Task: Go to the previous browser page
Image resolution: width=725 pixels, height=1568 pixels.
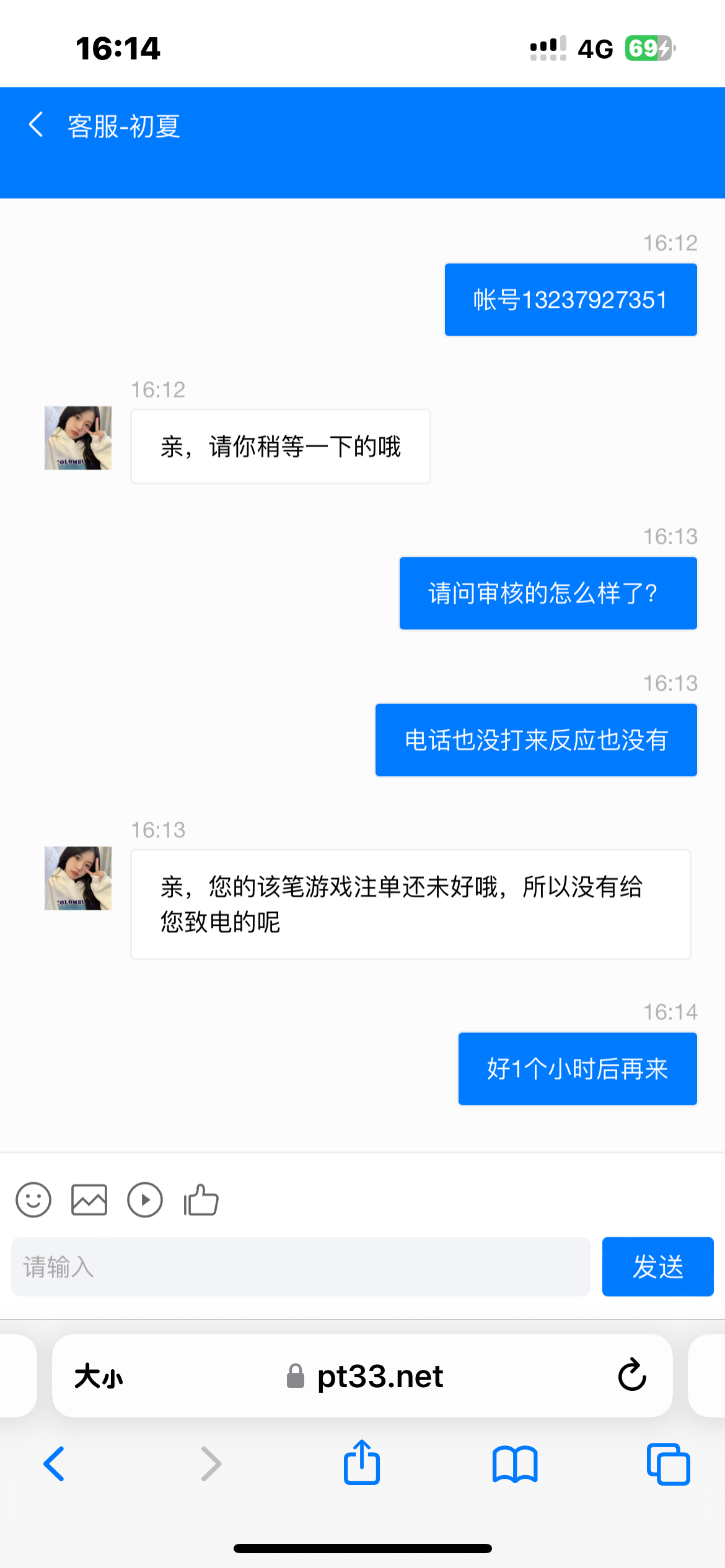Action: tap(55, 1464)
